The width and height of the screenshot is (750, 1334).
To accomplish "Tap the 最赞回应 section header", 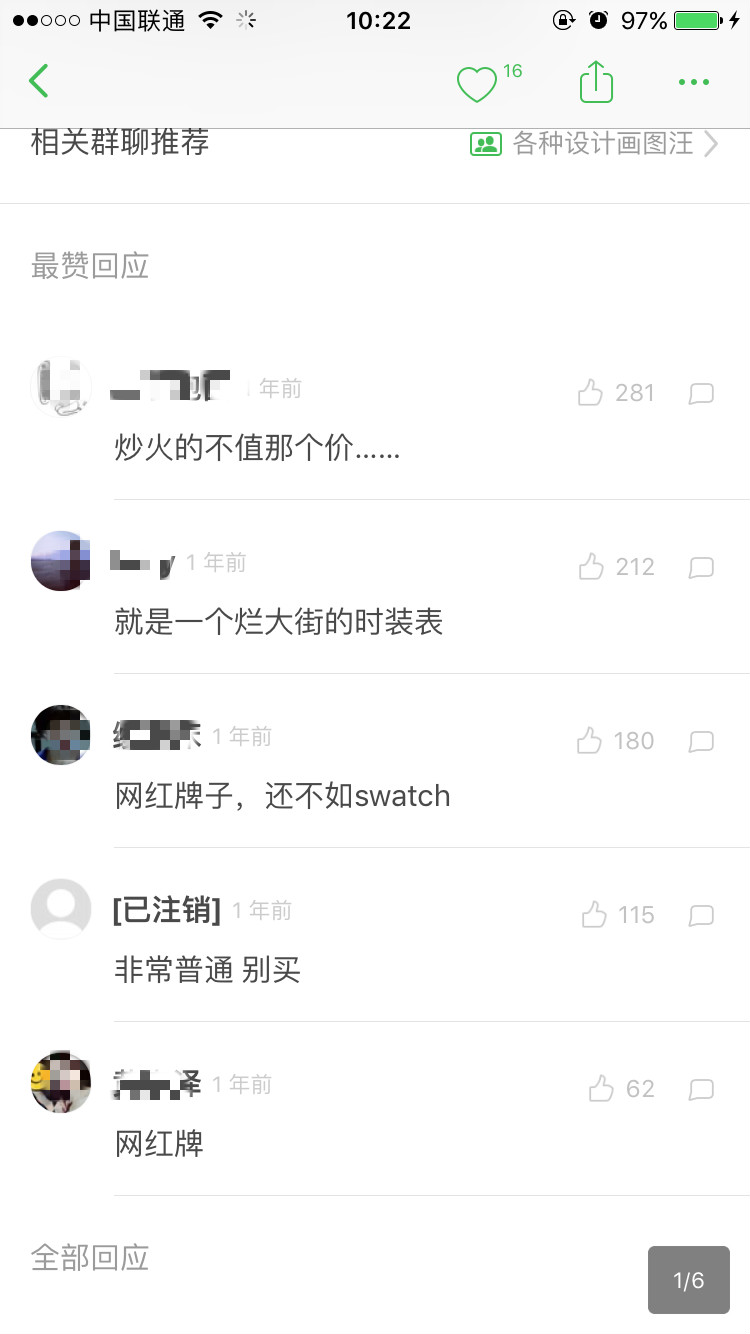I will tap(90, 265).
